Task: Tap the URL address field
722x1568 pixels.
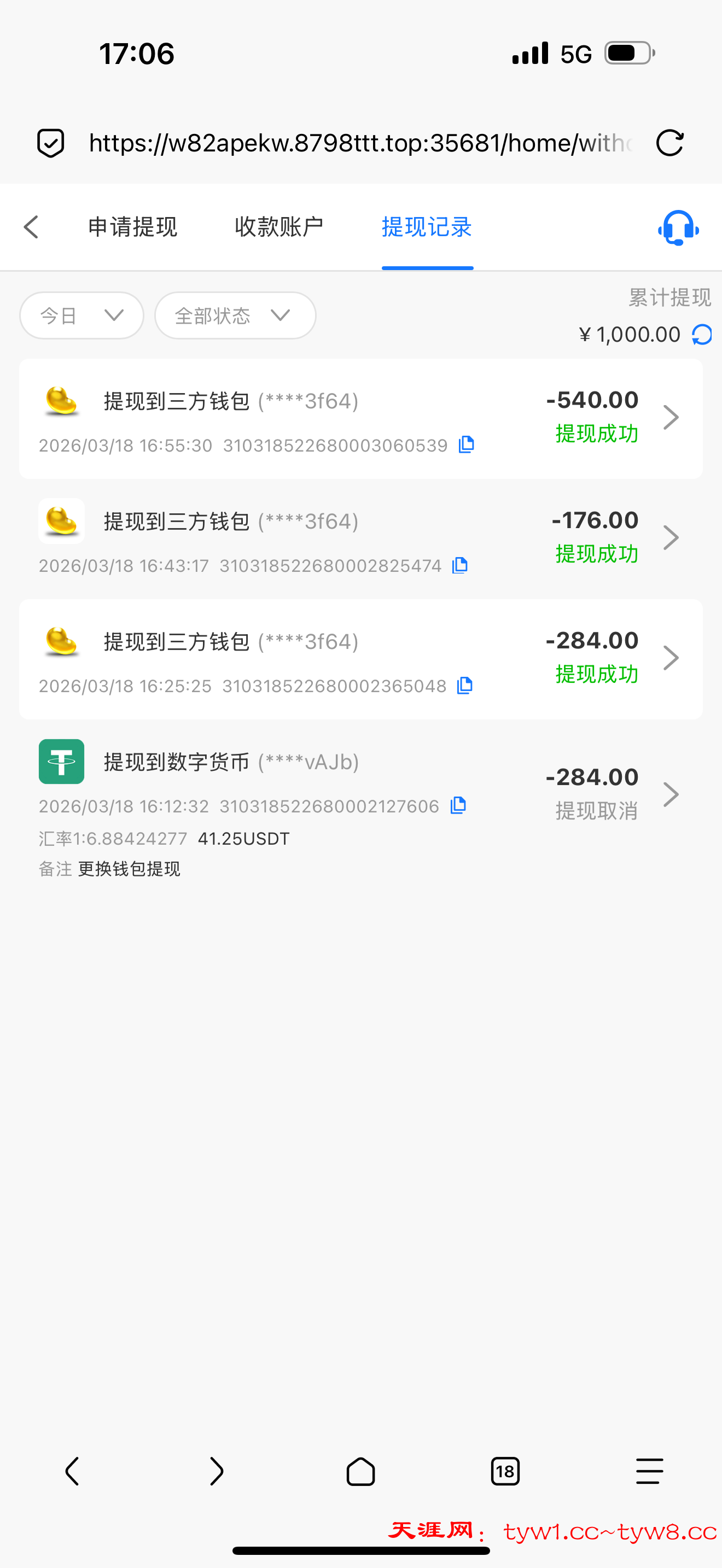Action: [x=359, y=143]
